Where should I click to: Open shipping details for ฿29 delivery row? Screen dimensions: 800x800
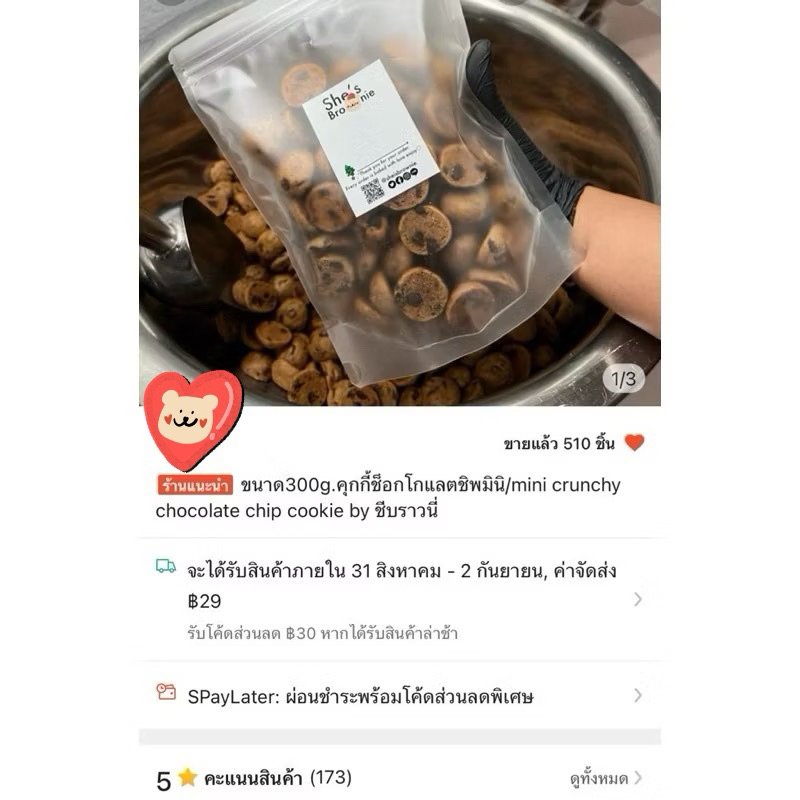point(400,599)
